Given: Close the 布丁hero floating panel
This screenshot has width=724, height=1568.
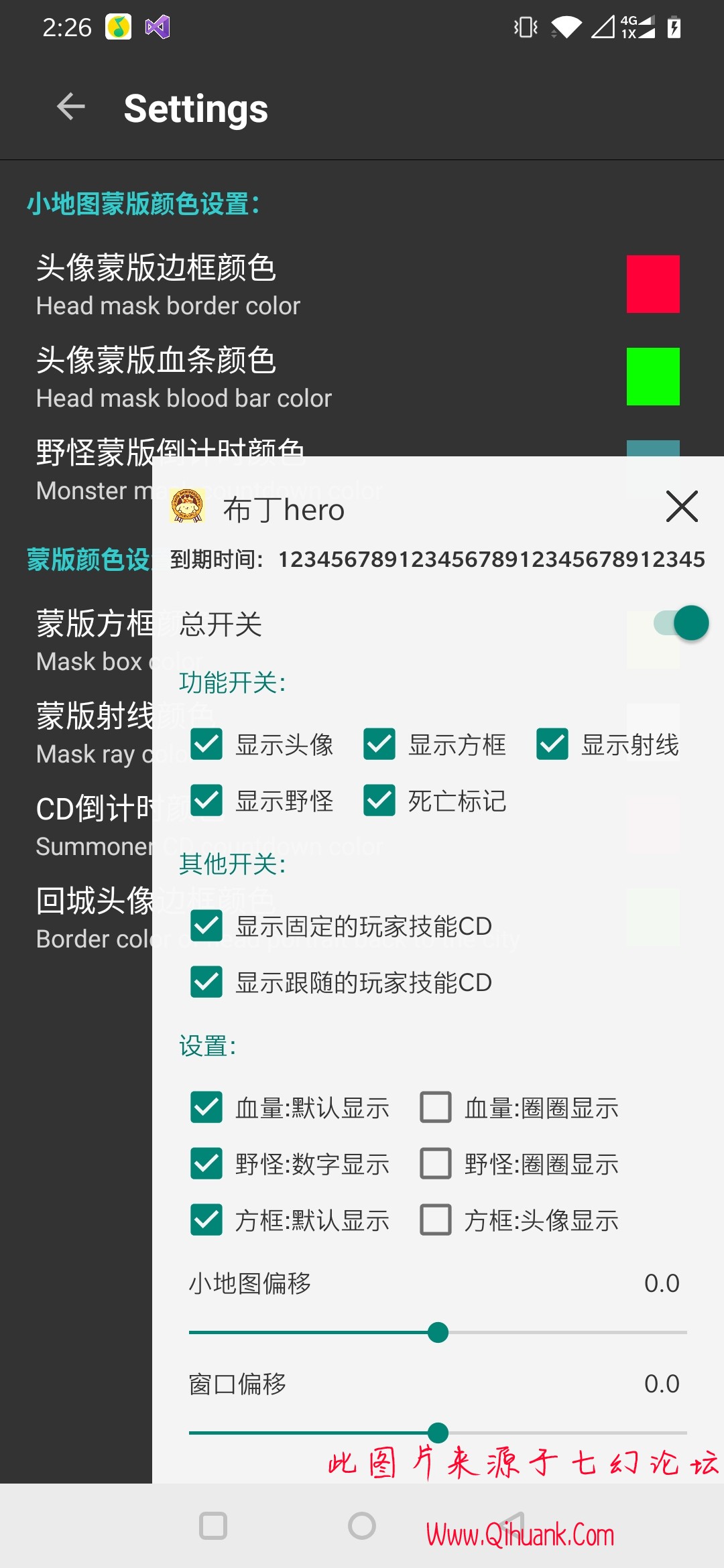Looking at the screenshot, I should pyautogui.click(x=682, y=506).
